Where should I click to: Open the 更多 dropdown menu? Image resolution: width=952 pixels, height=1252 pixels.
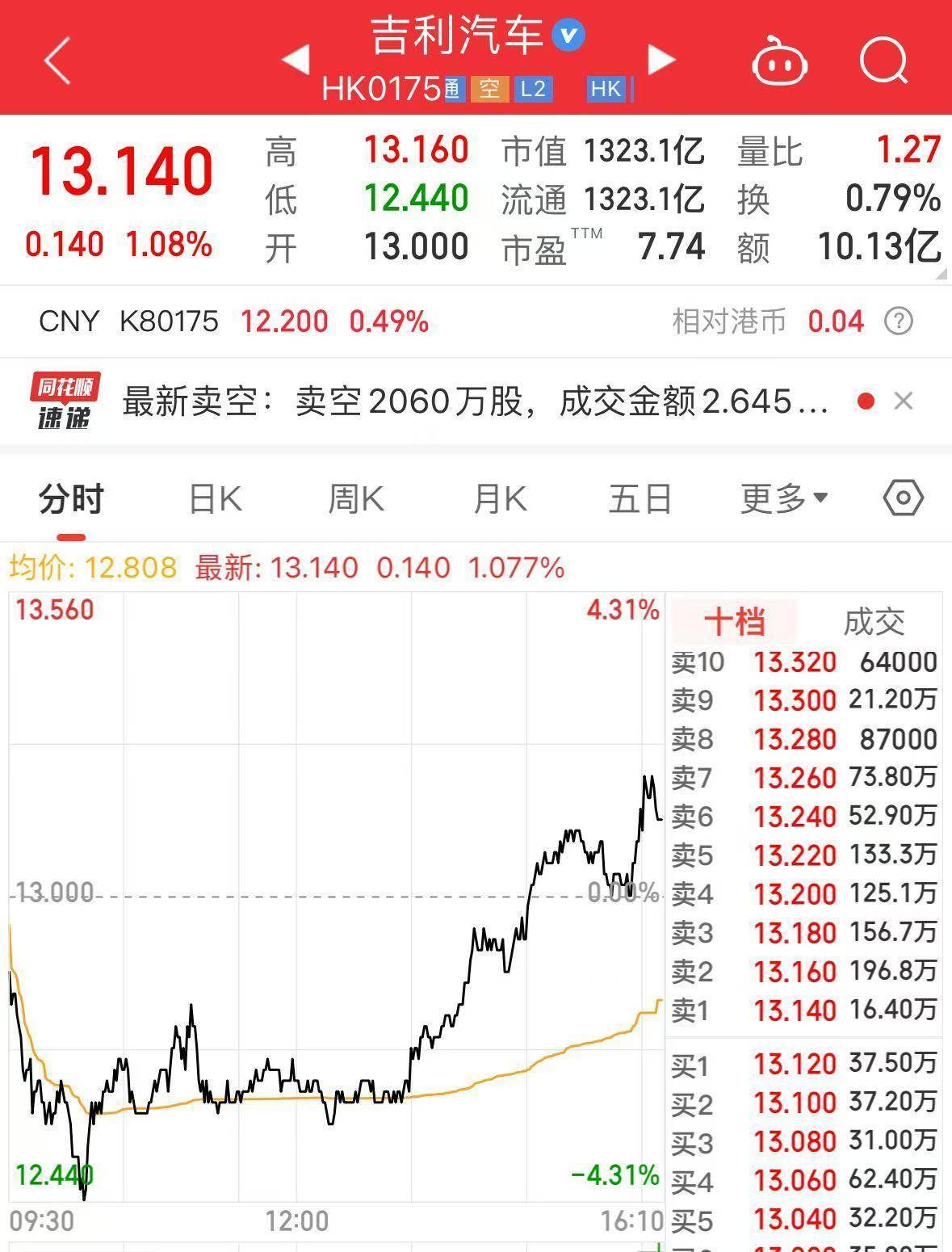(x=780, y=498)
